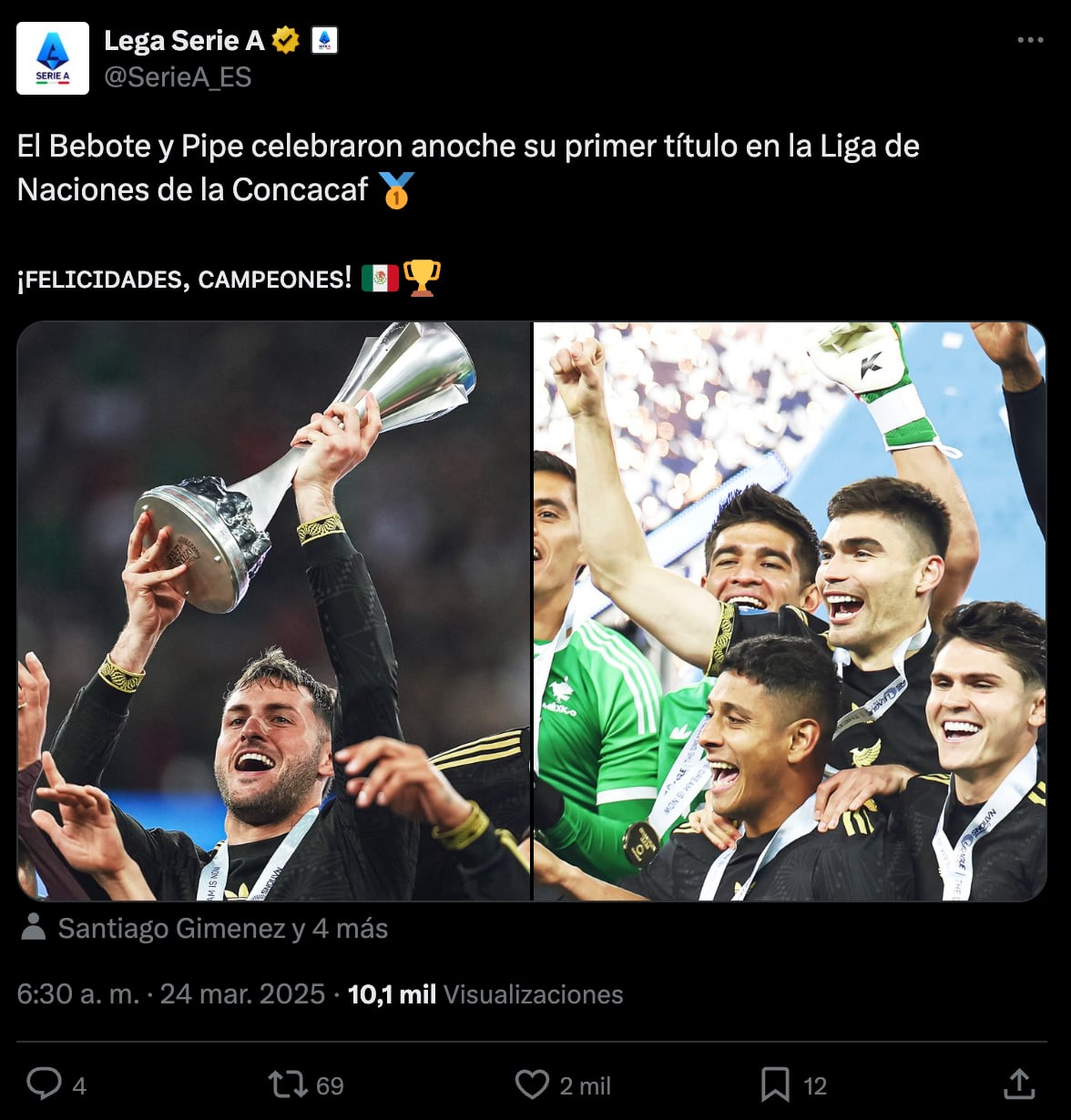The image size is (1071, 1120).
Task: Click the 2 mil likes count
Action: (583, 1085)
